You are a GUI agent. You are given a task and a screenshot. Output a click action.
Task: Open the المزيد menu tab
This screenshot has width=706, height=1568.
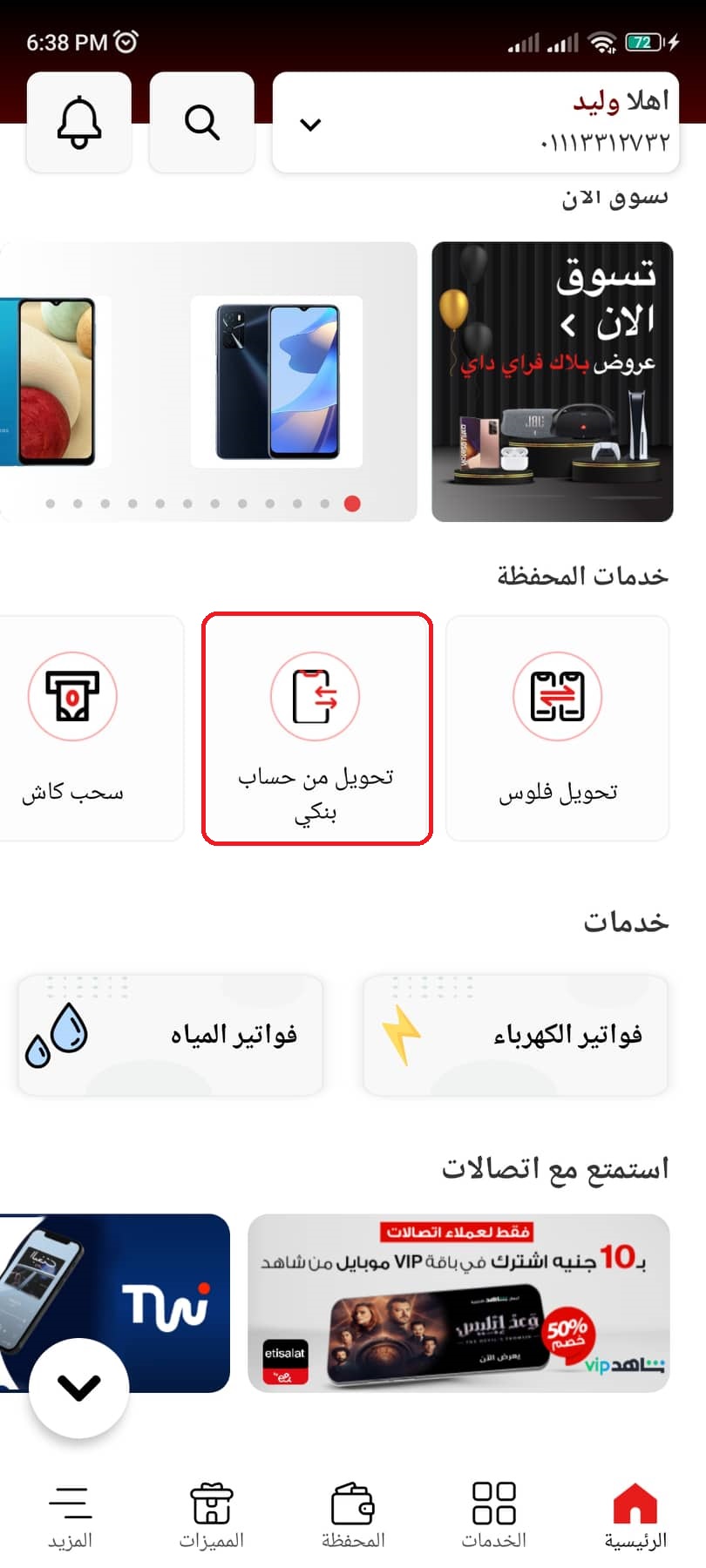(71, 1516)
